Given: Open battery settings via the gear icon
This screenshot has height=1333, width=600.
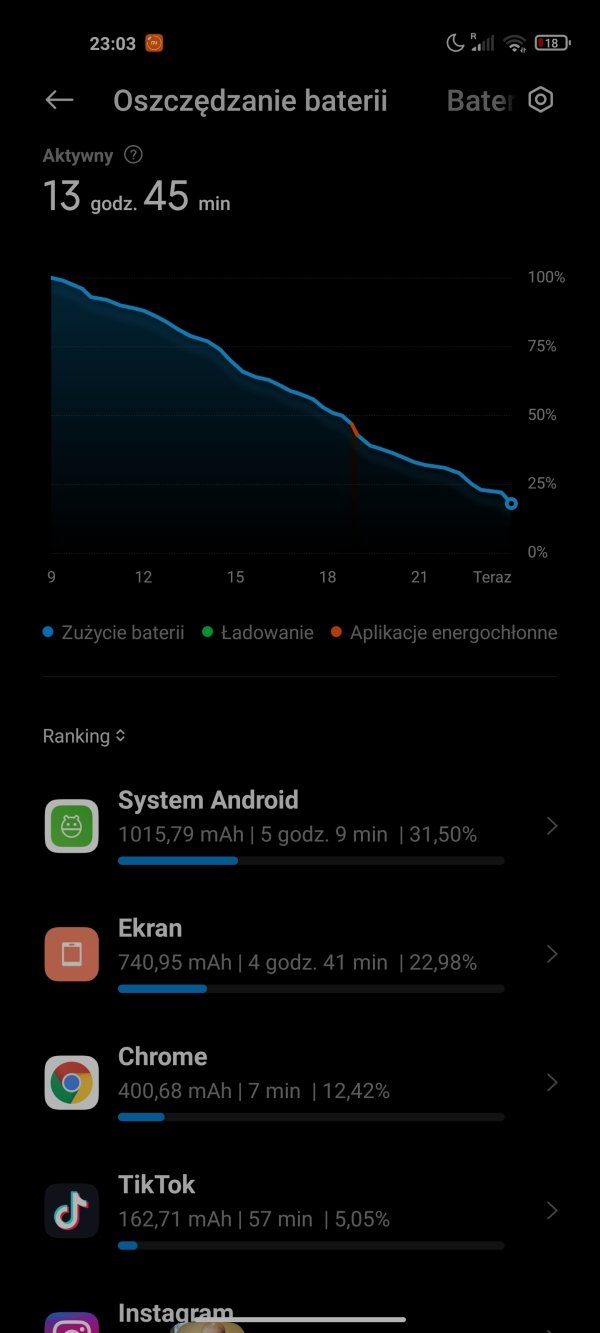Looking at the screenshot, I should [x=541, y=100].
